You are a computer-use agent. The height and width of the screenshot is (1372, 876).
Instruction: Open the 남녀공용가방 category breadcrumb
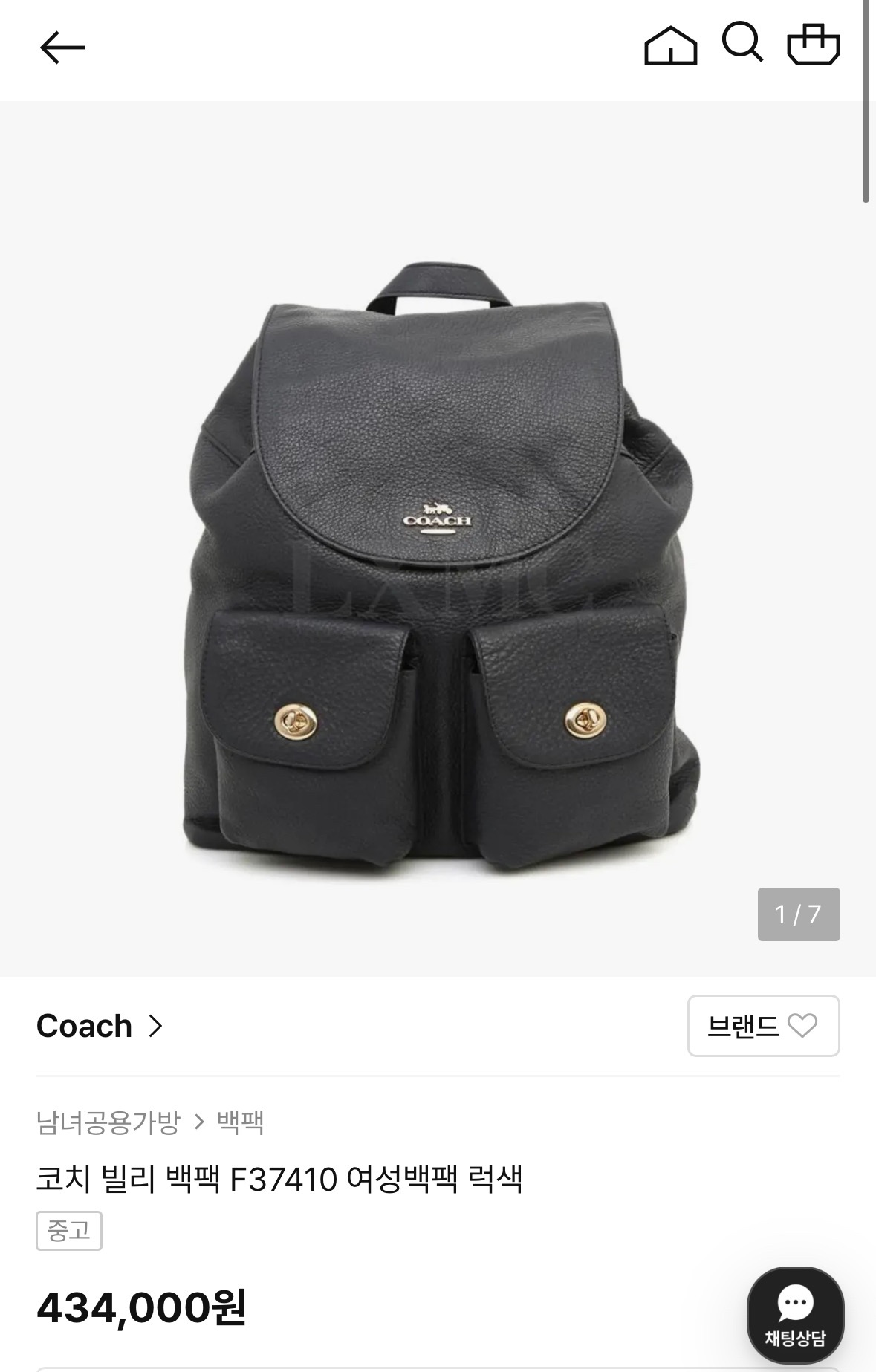pos(108,1122)
